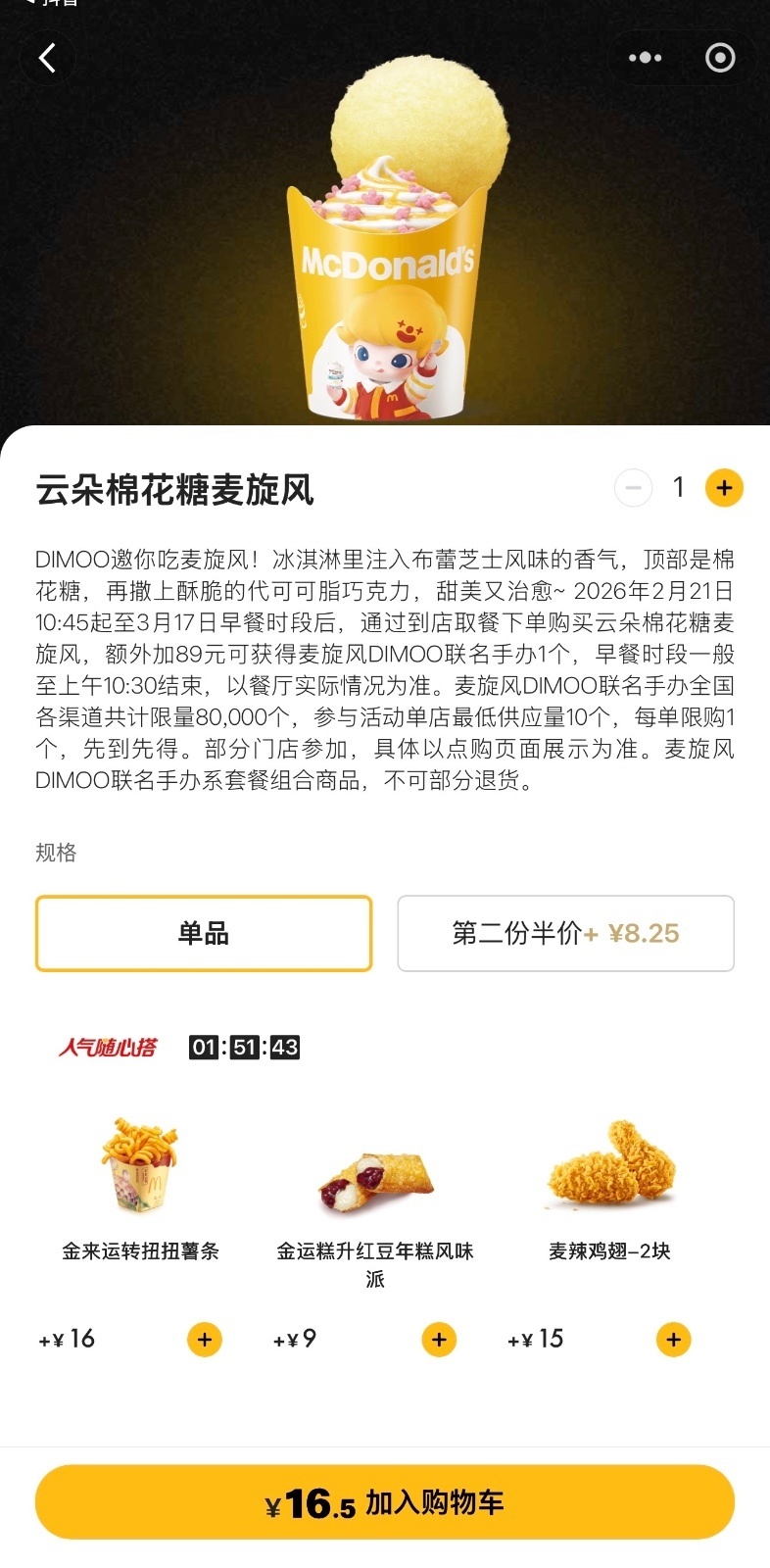This screenshot has width=770, height=1568.
Task: Select the 单品 specification option
Action: [x=203, y=933]
